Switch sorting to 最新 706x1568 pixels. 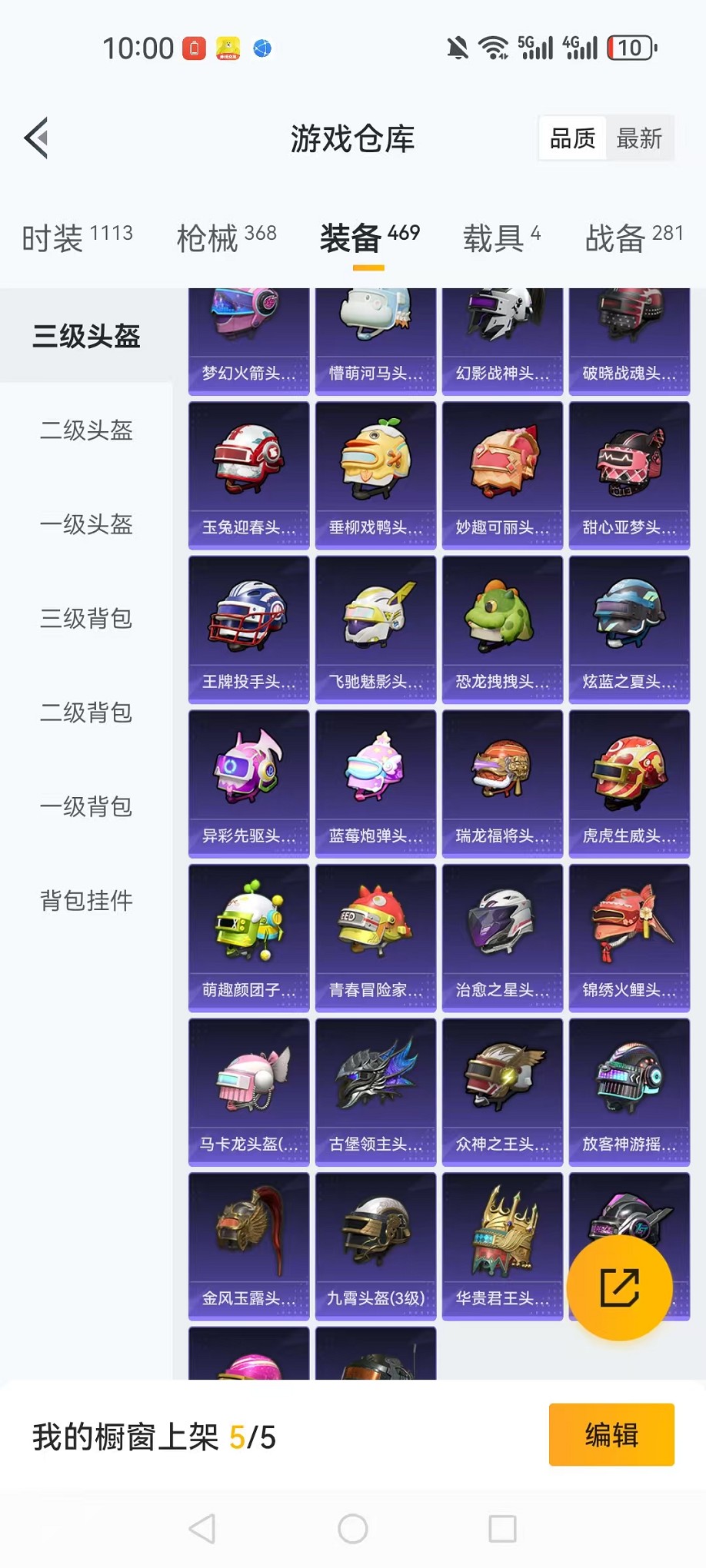click(641, 138)
